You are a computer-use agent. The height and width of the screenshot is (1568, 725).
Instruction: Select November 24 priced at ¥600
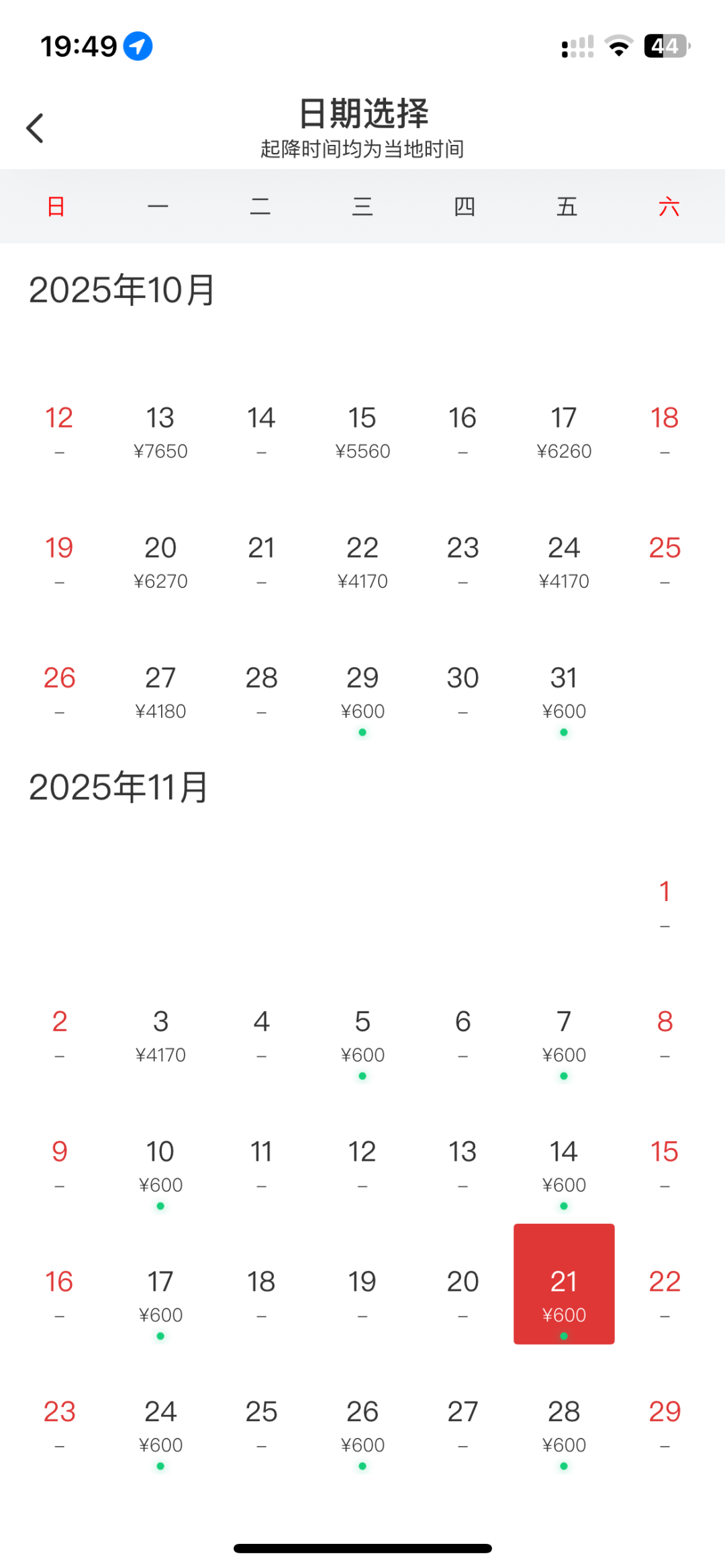point(160,1426)
